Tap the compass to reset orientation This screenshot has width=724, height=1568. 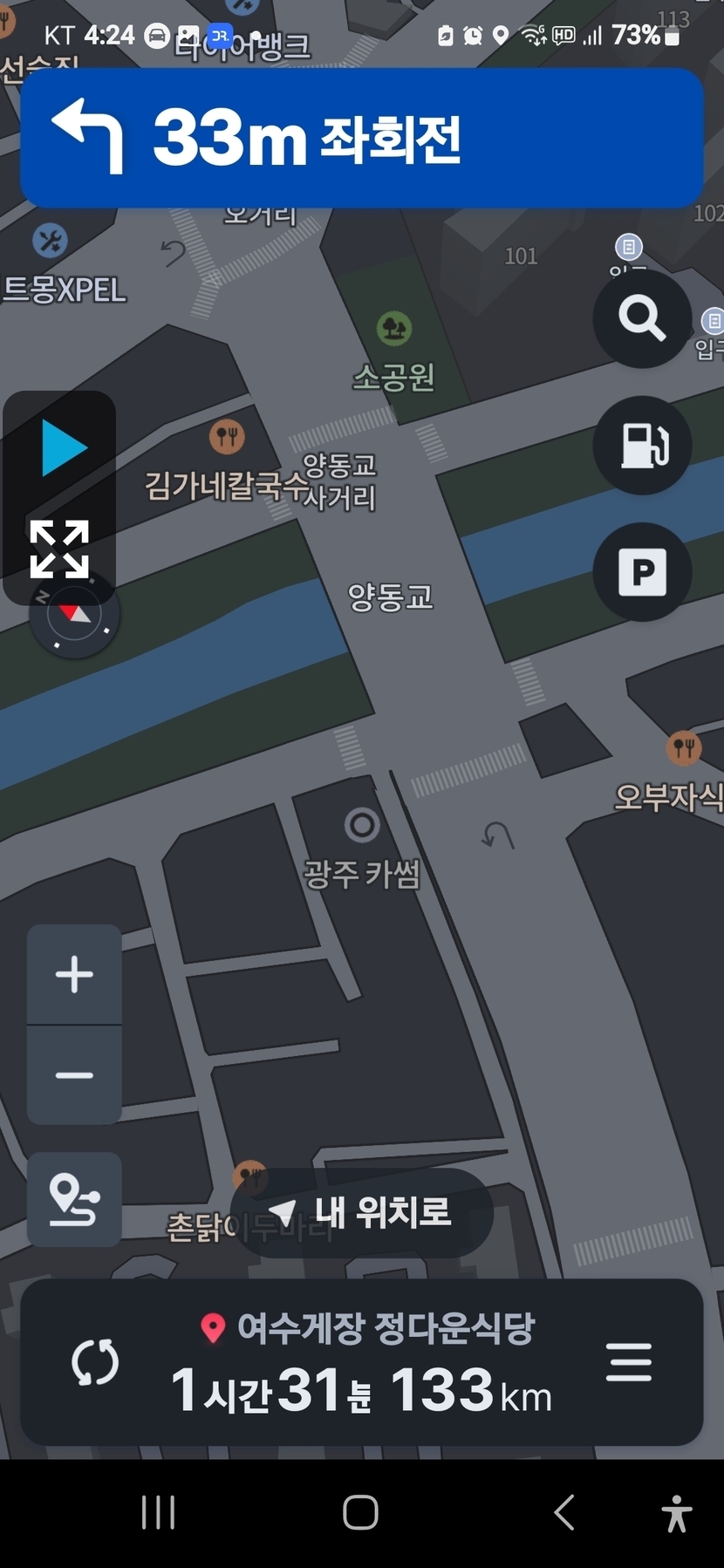click(75, 616)
